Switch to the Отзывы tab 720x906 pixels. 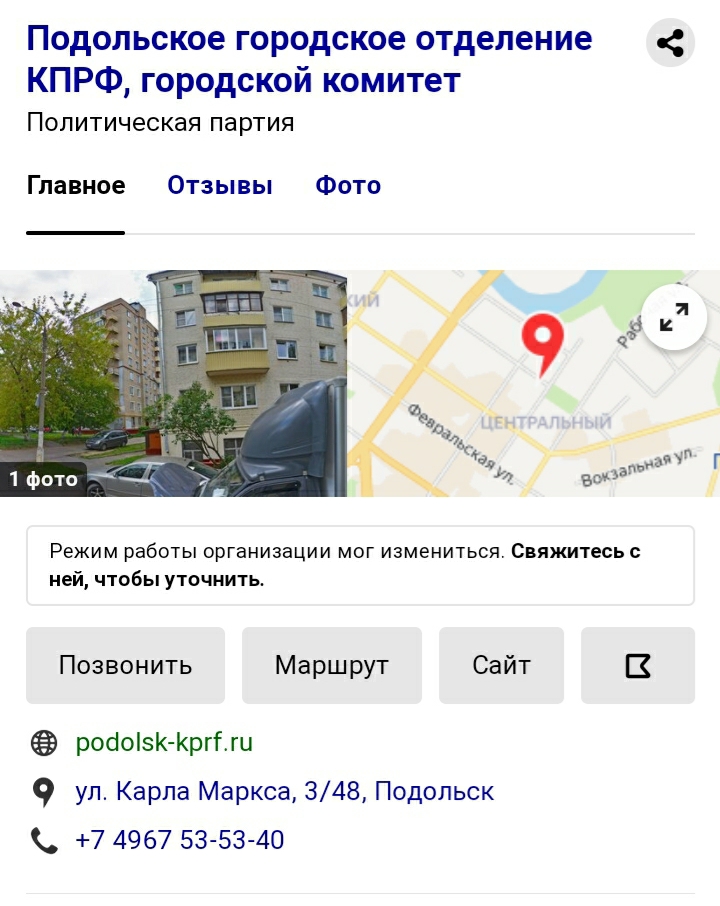(220, 186)
